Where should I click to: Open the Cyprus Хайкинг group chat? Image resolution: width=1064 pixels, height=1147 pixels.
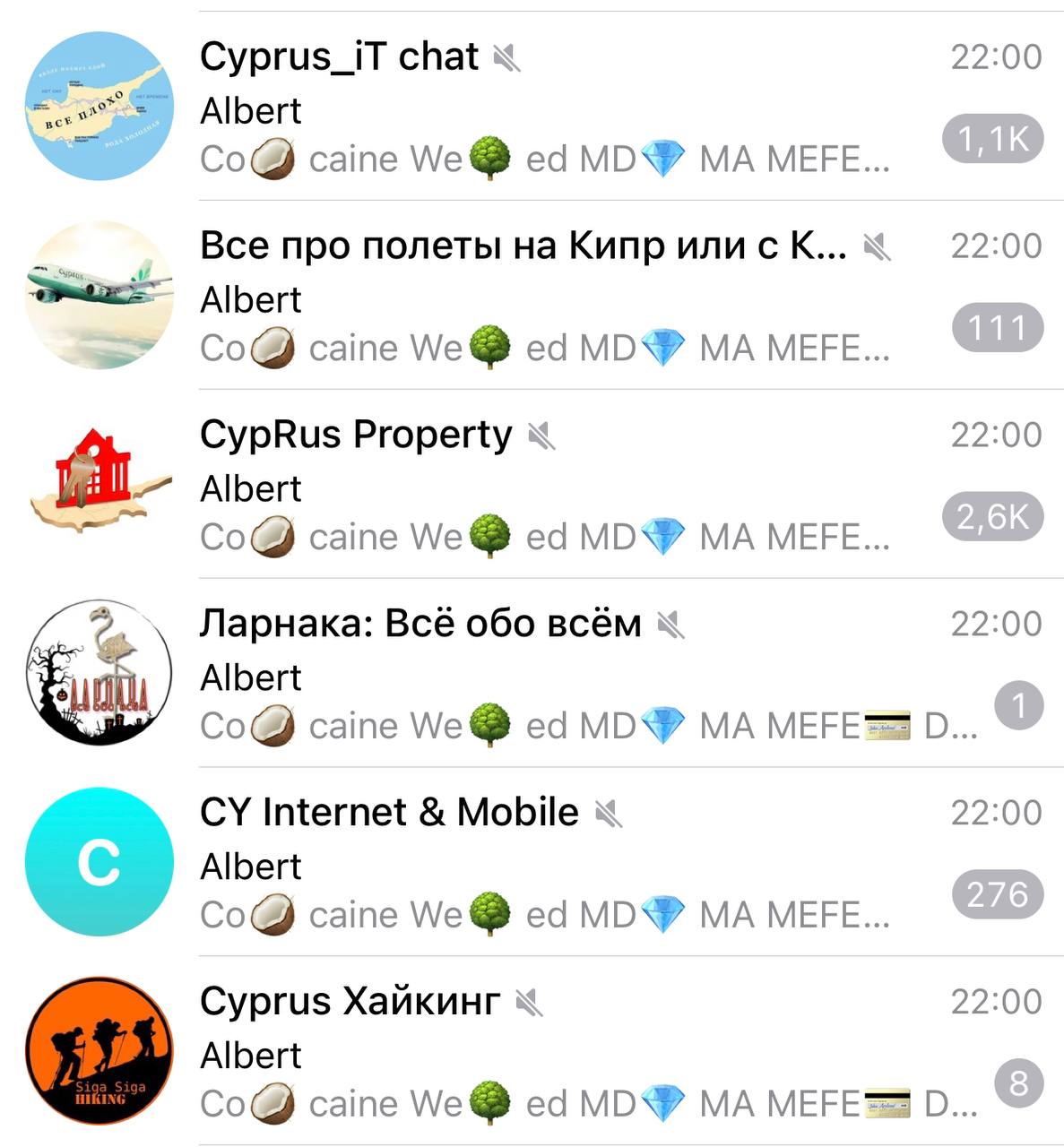pyautogui.click(x=538, y=1052)
